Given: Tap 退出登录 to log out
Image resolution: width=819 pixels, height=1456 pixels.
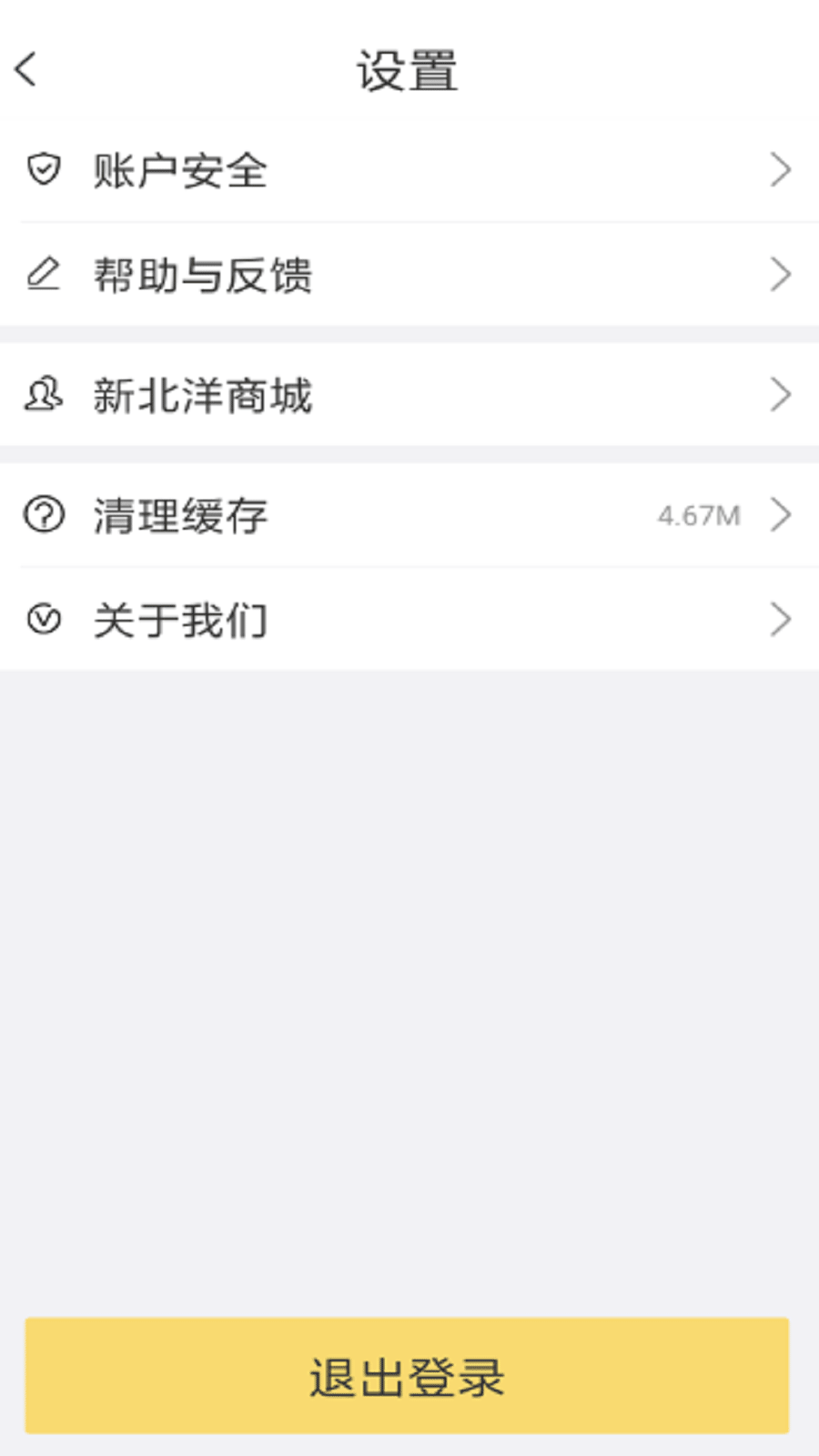Looking at the screenshot, I should [409, 1380].
